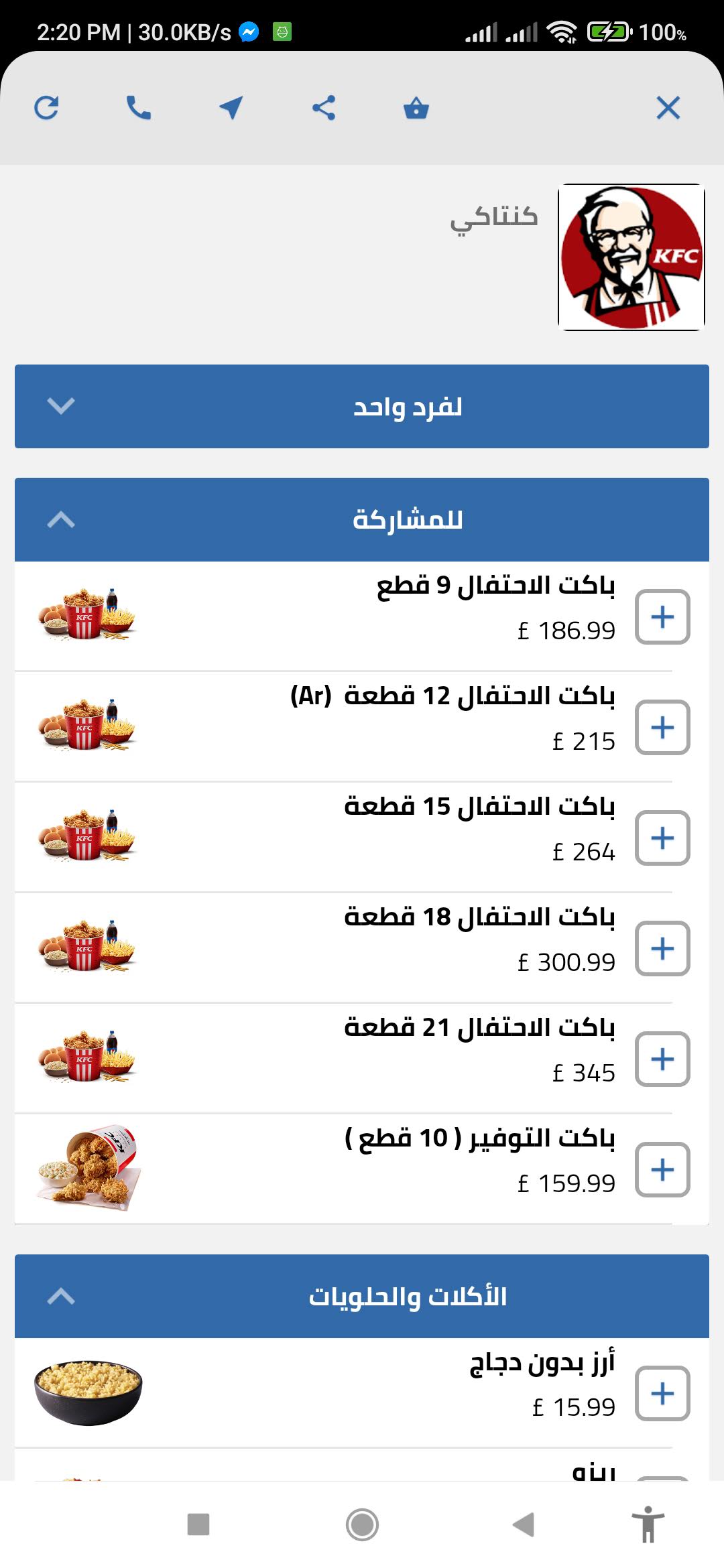Close the page with the X icon
The height and width of the screenshot is (1568, 724).
(x=668, y=107)
